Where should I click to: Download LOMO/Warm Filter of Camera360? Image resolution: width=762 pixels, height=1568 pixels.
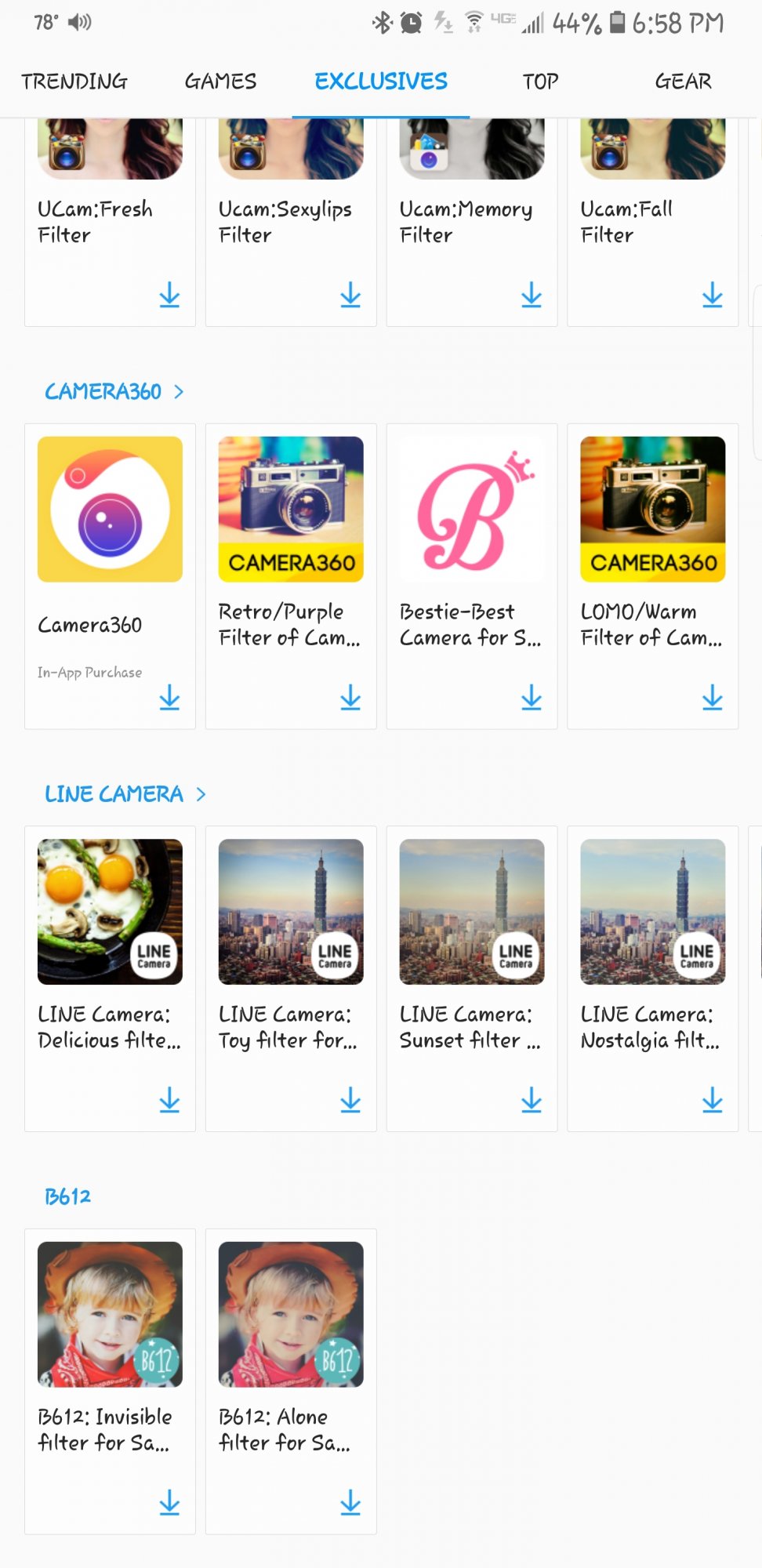713,697
